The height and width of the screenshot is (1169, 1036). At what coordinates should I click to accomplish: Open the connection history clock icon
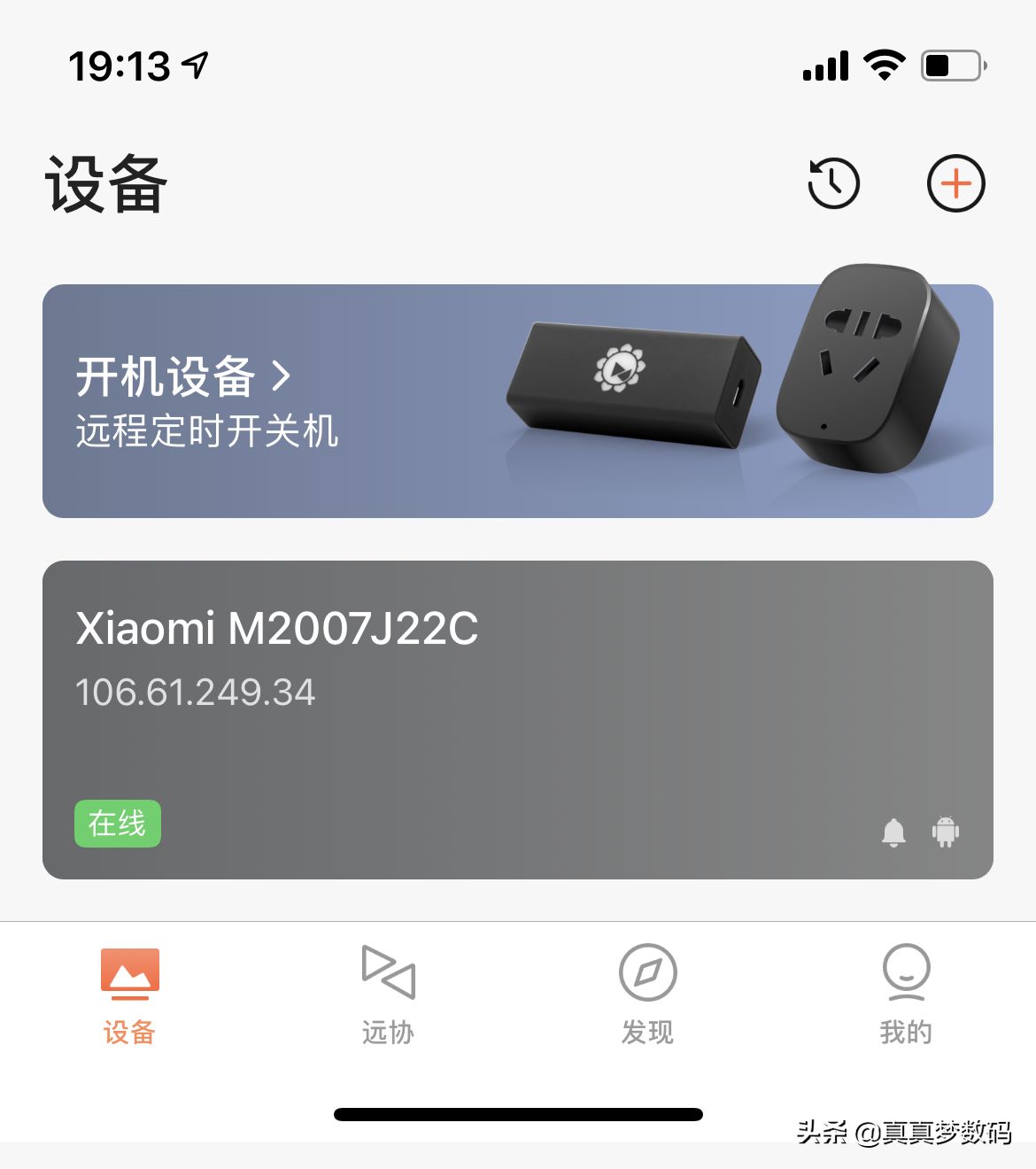[x=833, y=183]
